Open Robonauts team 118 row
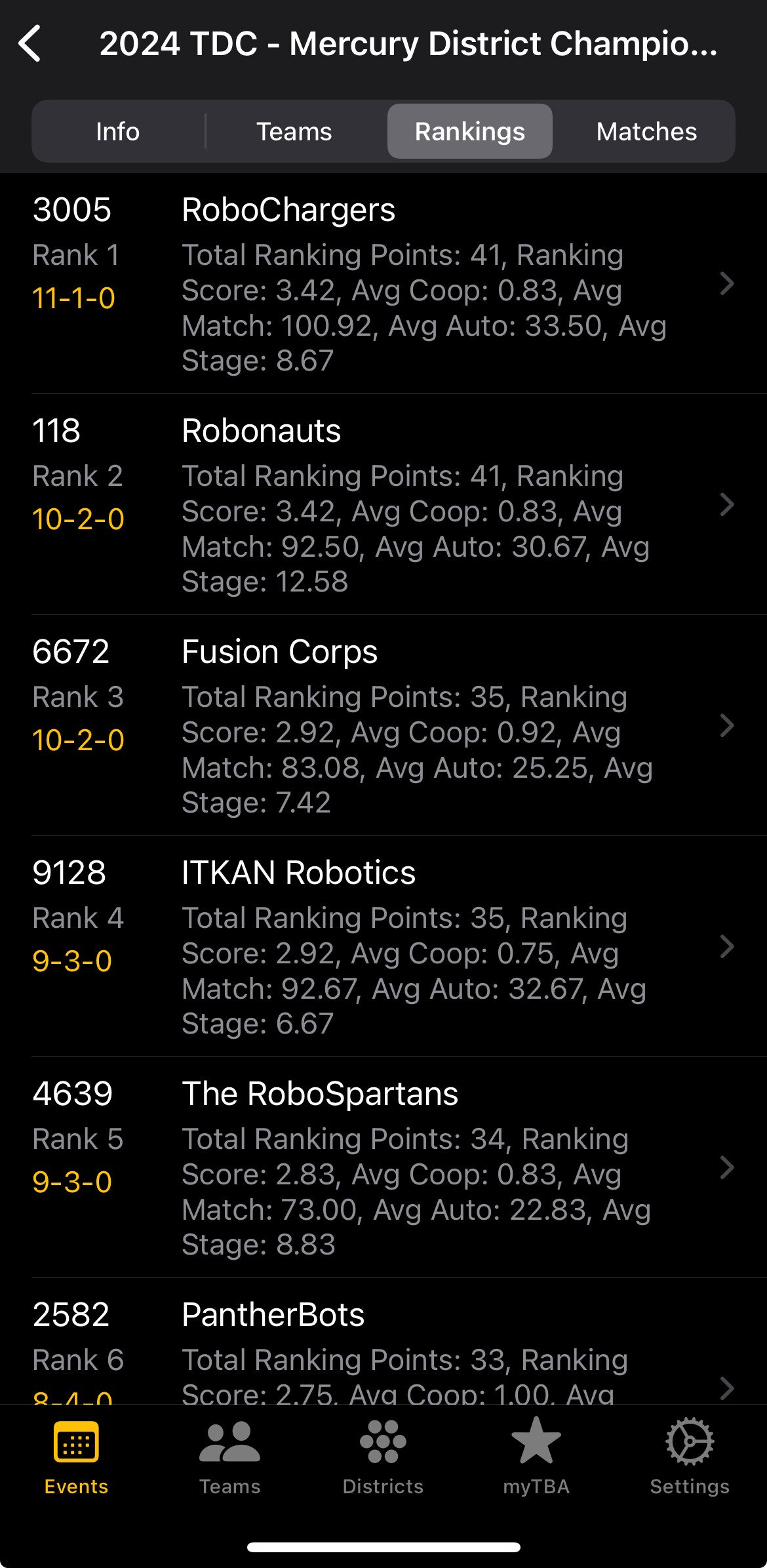This screenshot has width=767, height=1568. pos(383,505)
